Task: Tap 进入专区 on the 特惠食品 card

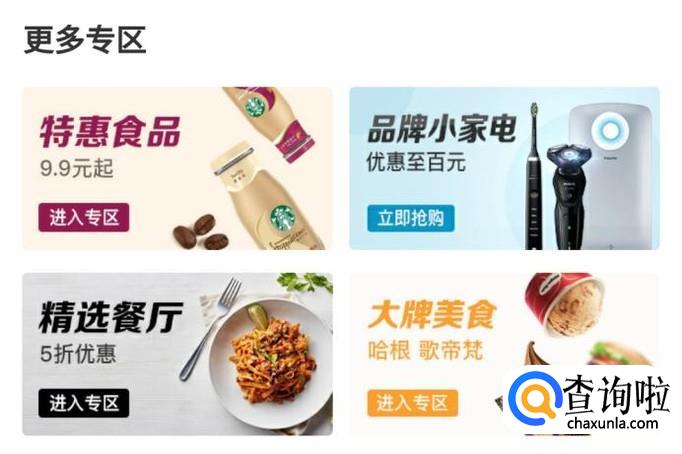Action: [84, 217]
